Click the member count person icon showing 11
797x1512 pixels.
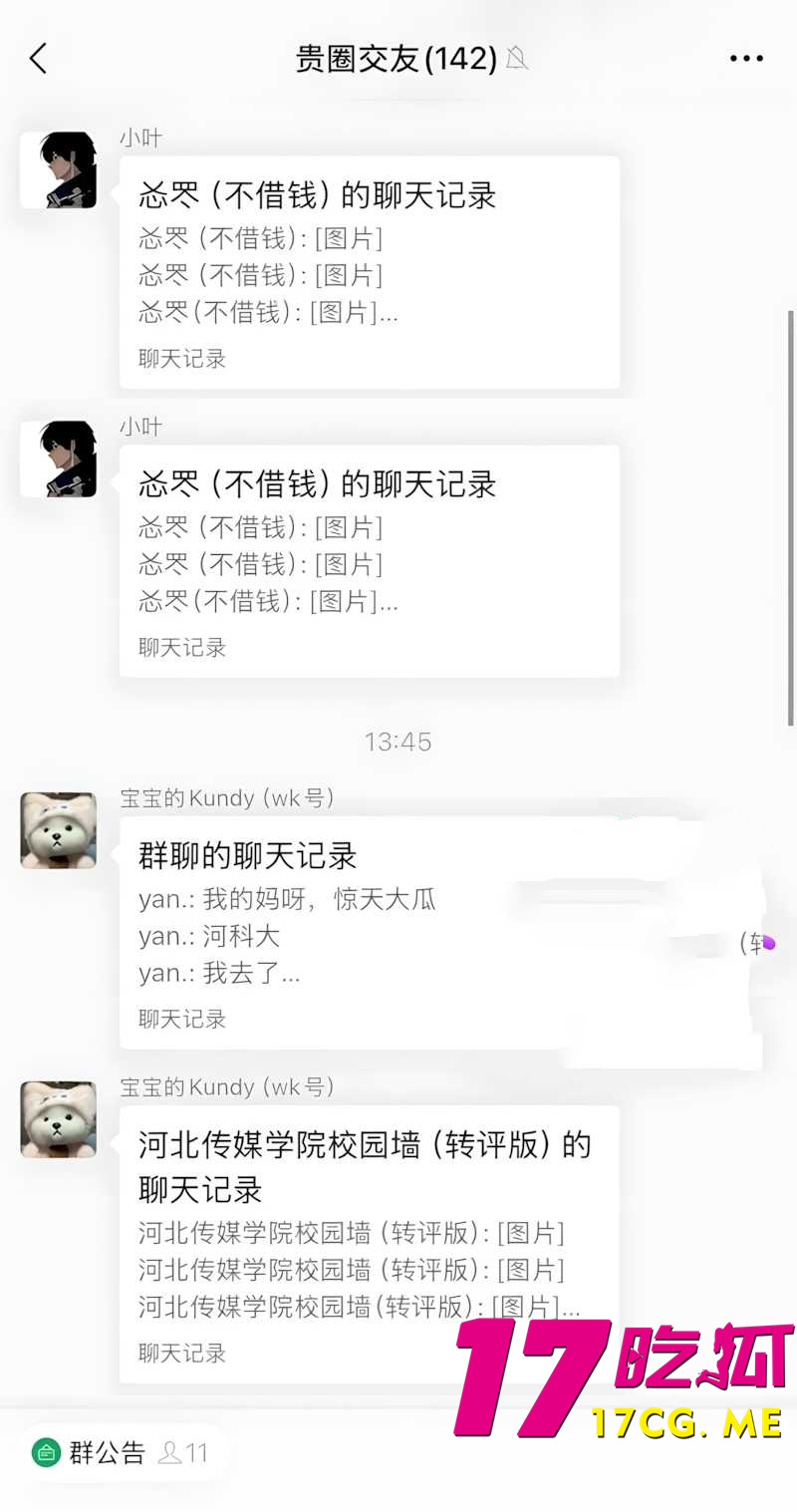tap(171, 1453)
